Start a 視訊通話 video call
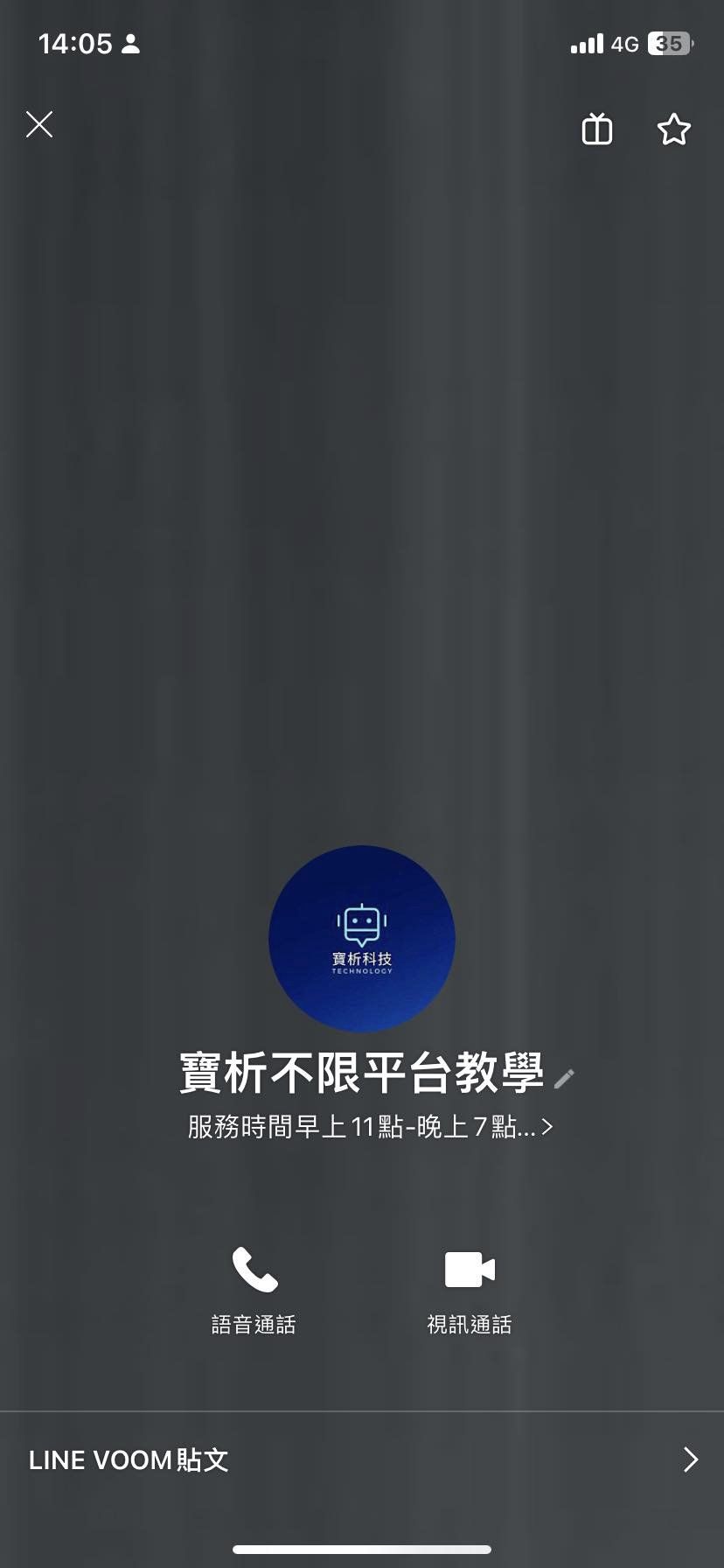Viewport: 724px width, 1568px height. pos(470,1290)
